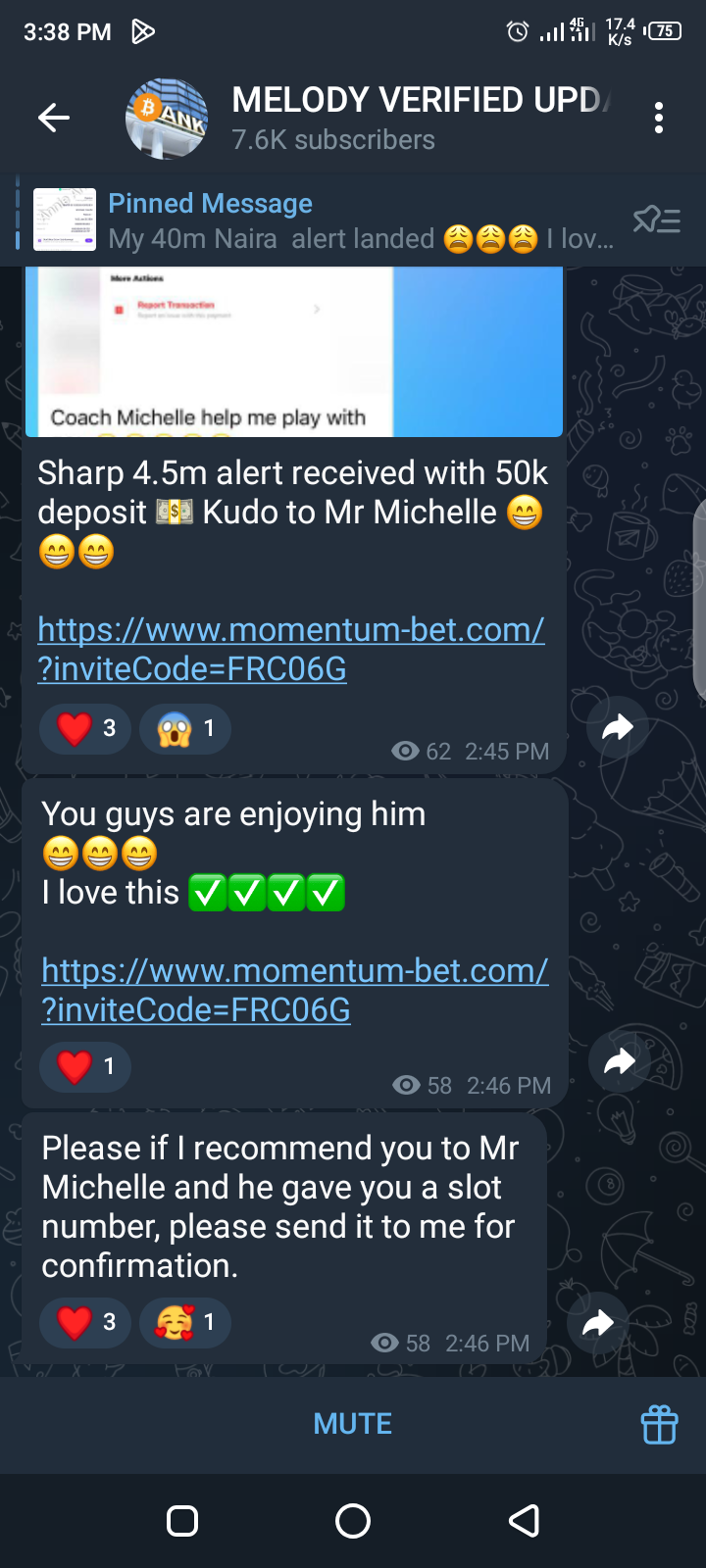Heart react to the slot number message
Screen dimensions: 706x1568
[85, 1322]
